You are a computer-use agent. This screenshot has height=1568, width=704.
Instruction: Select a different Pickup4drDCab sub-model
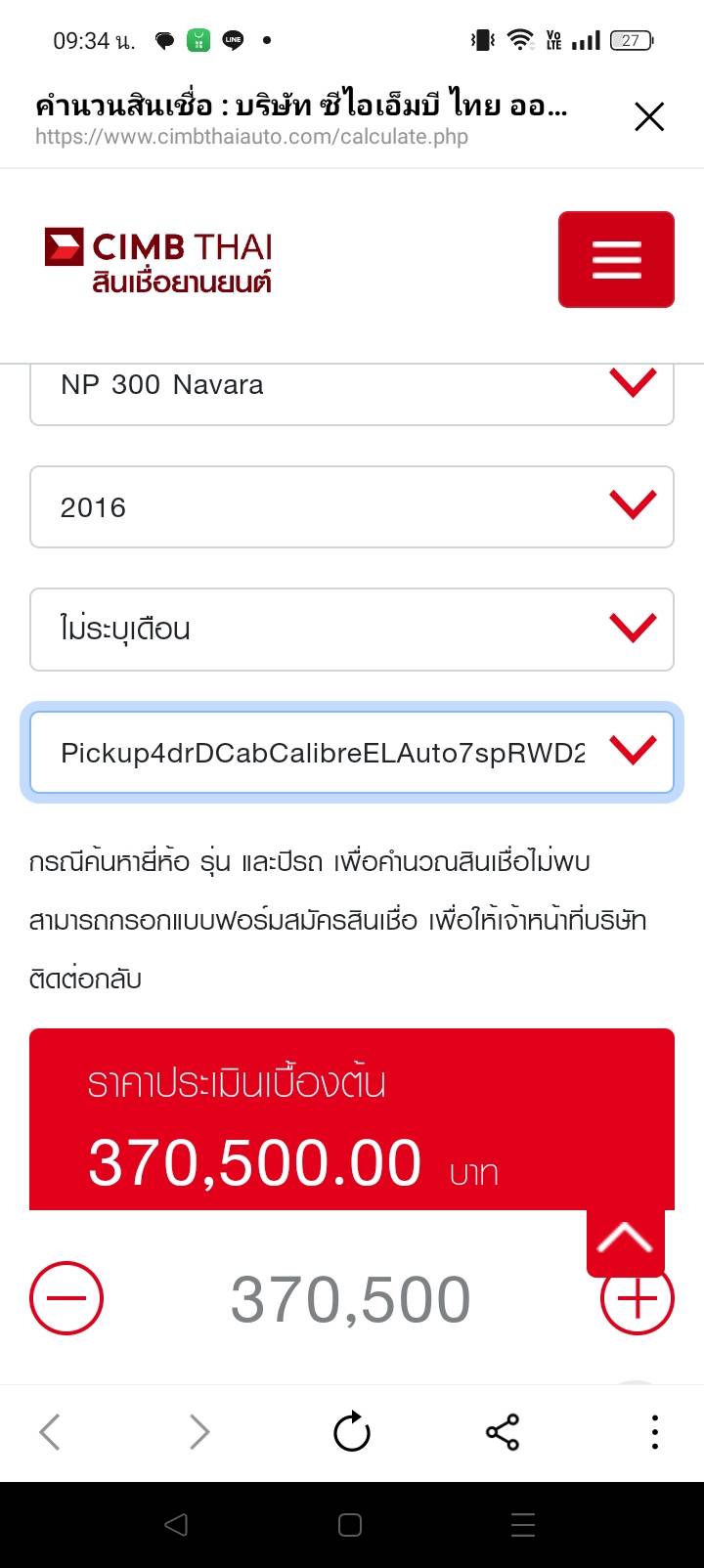351,752
